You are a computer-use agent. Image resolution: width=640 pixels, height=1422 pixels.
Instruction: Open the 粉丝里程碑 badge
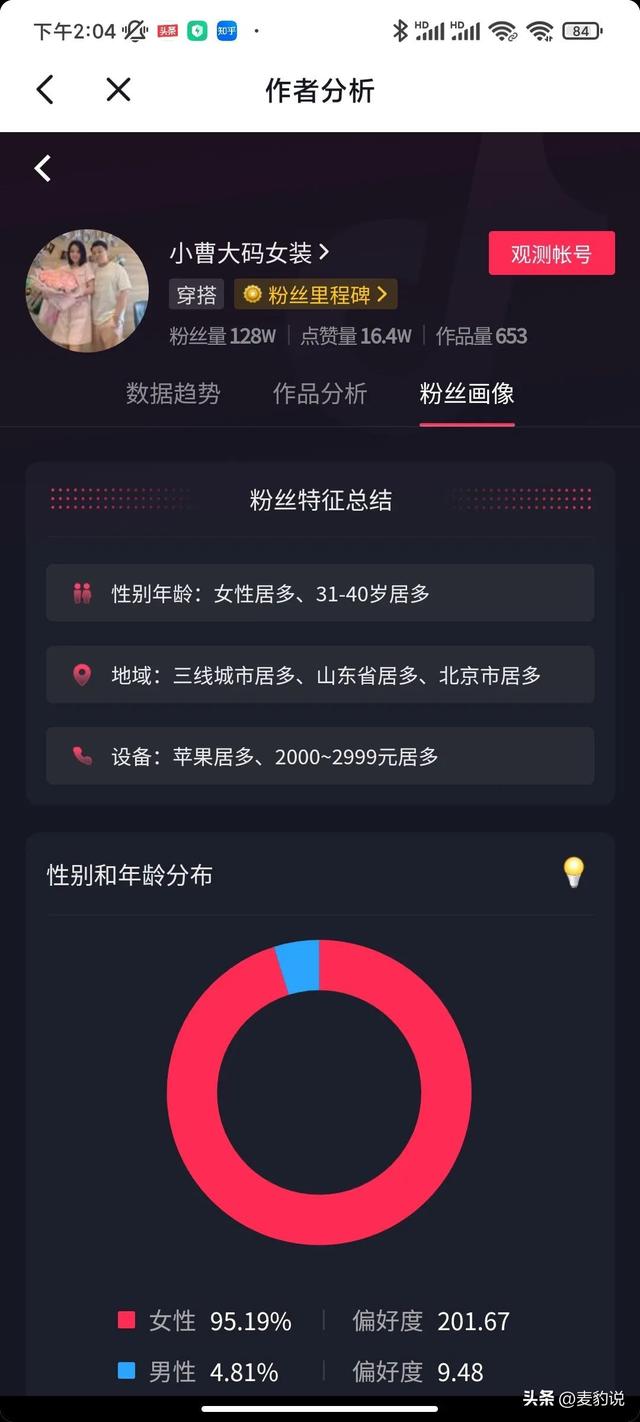click(316, 294)
